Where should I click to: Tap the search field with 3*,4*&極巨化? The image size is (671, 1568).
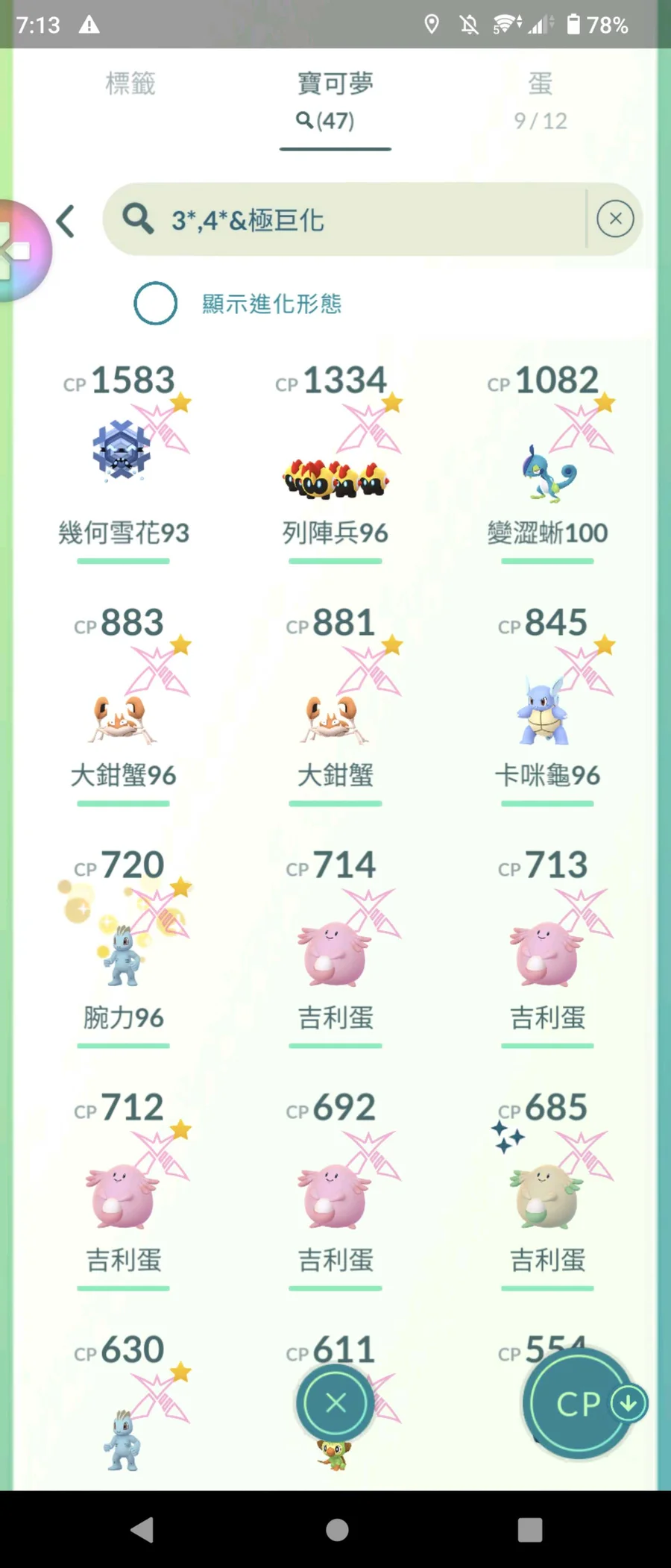(x=343, y=220)
